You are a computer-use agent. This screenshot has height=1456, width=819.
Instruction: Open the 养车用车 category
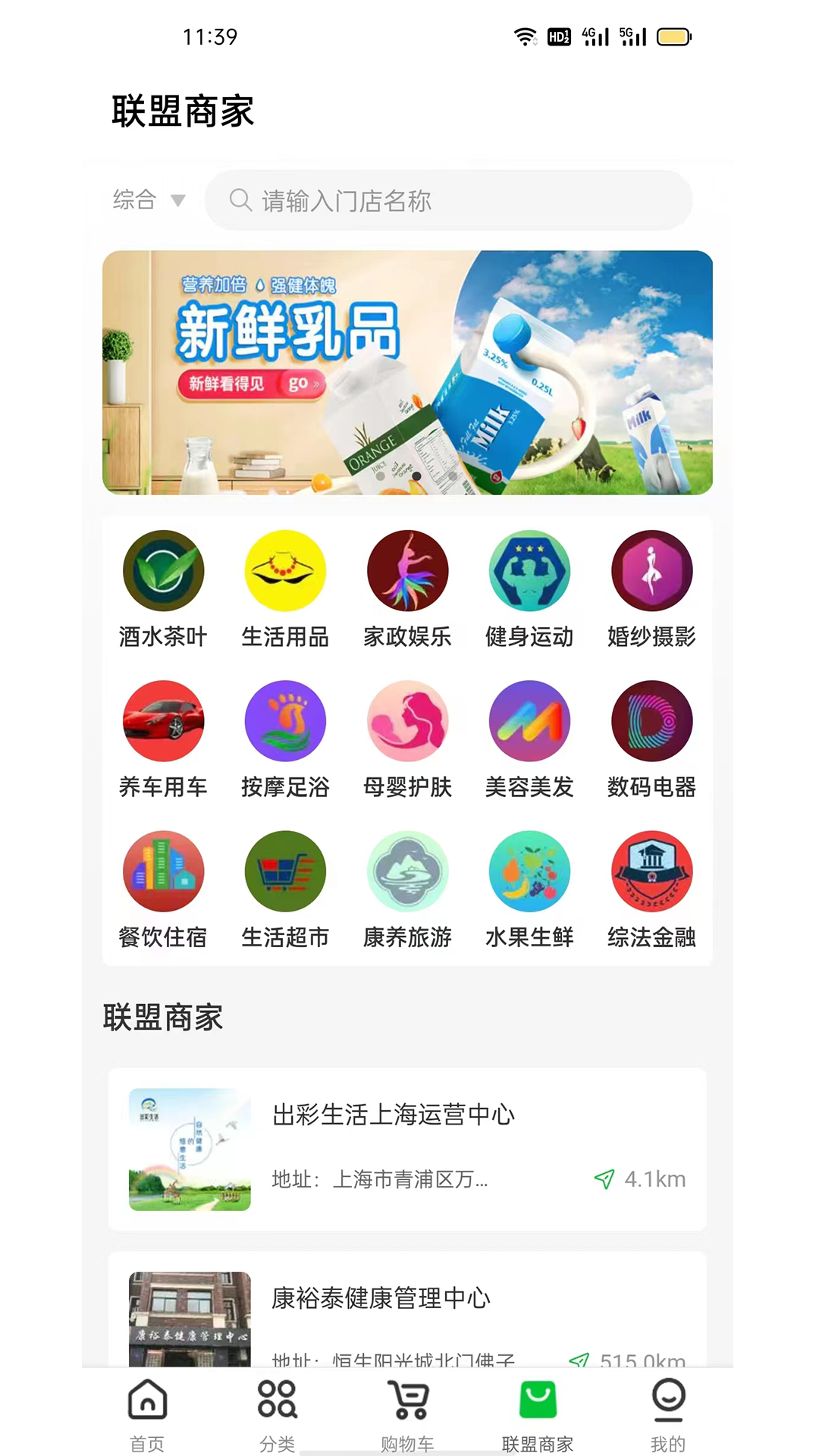tap(163, 721)
